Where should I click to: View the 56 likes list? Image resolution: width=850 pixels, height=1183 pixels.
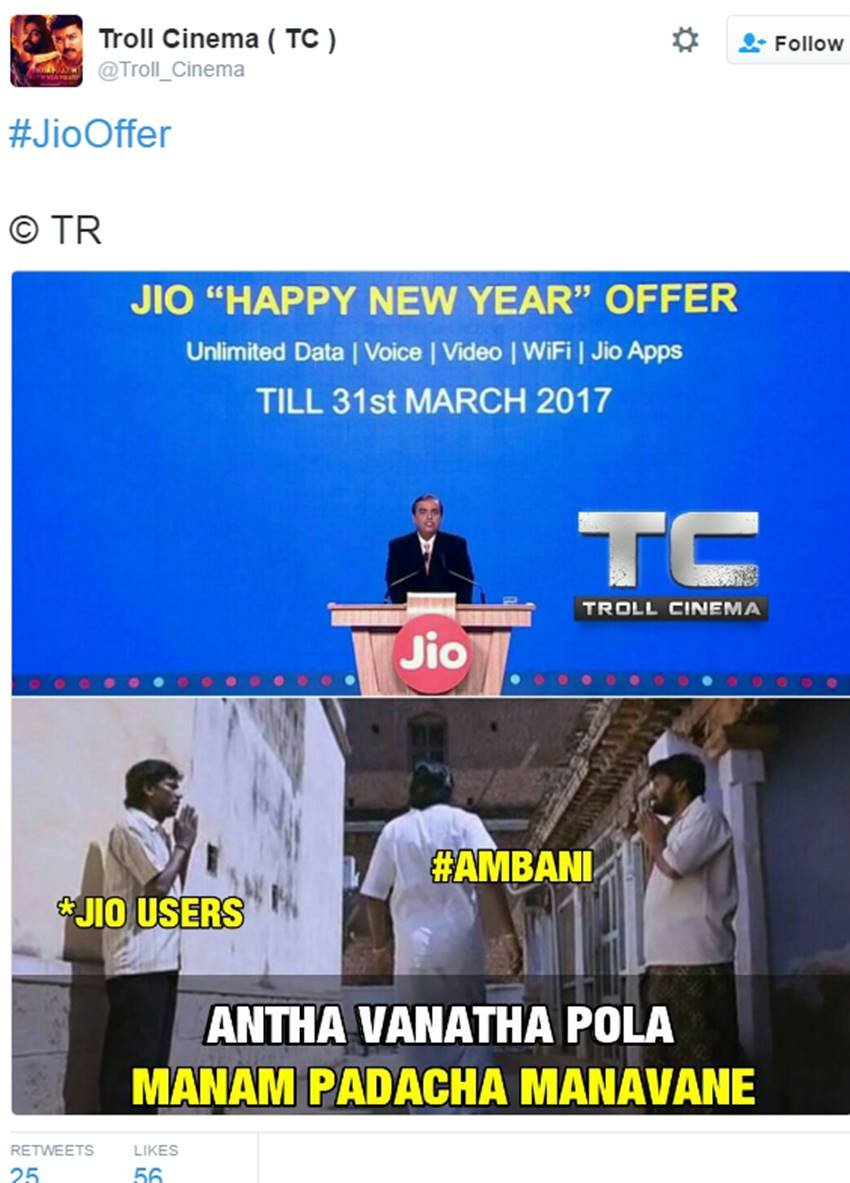coord(148,1170)
